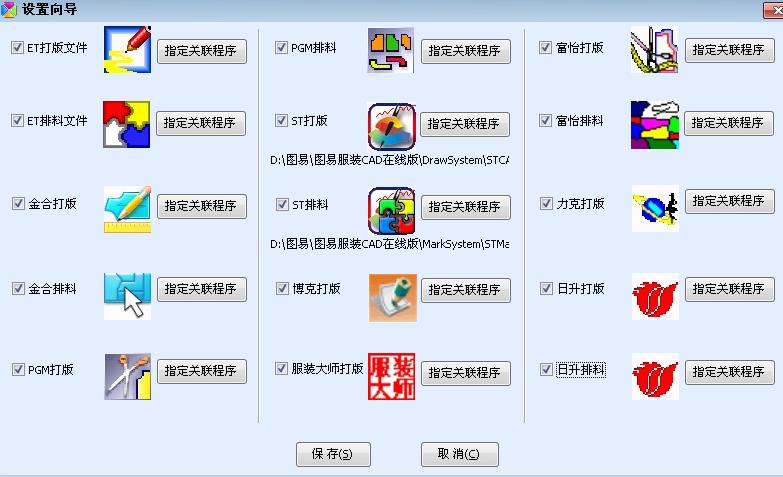Uncheck the ET打版文件 checkbox
This screenshot has height=477, width=783.
click(18, 47)
